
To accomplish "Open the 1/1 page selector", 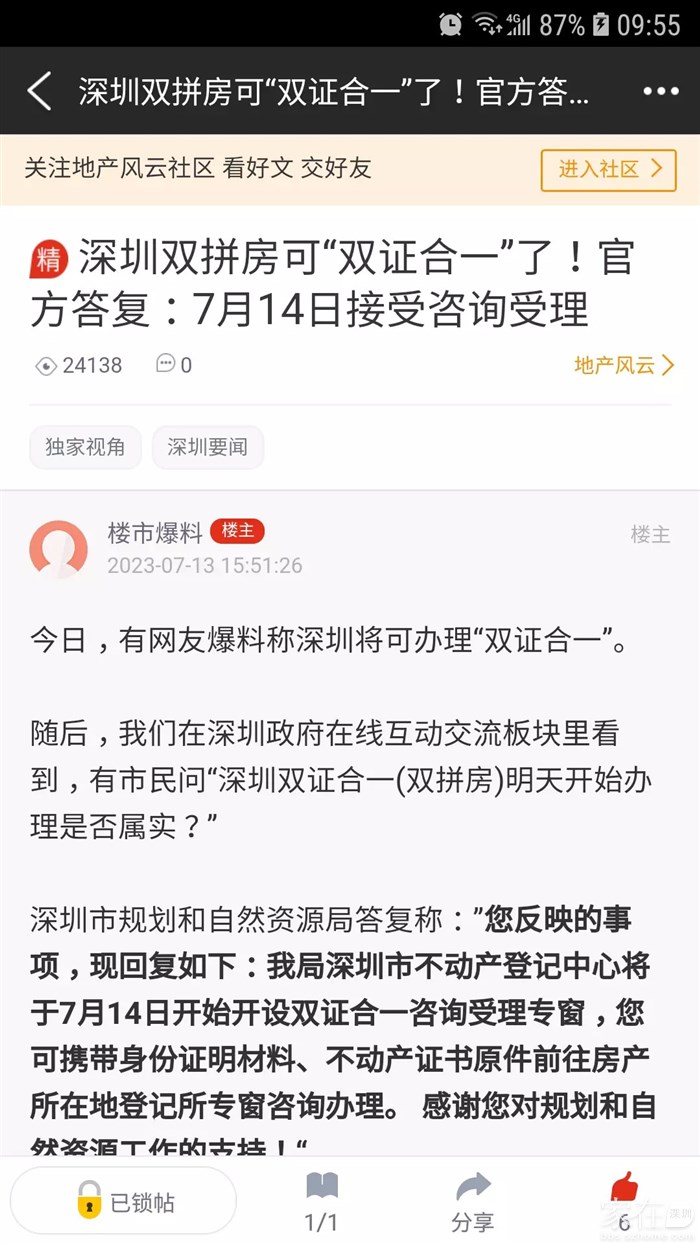I will 321,1201.
